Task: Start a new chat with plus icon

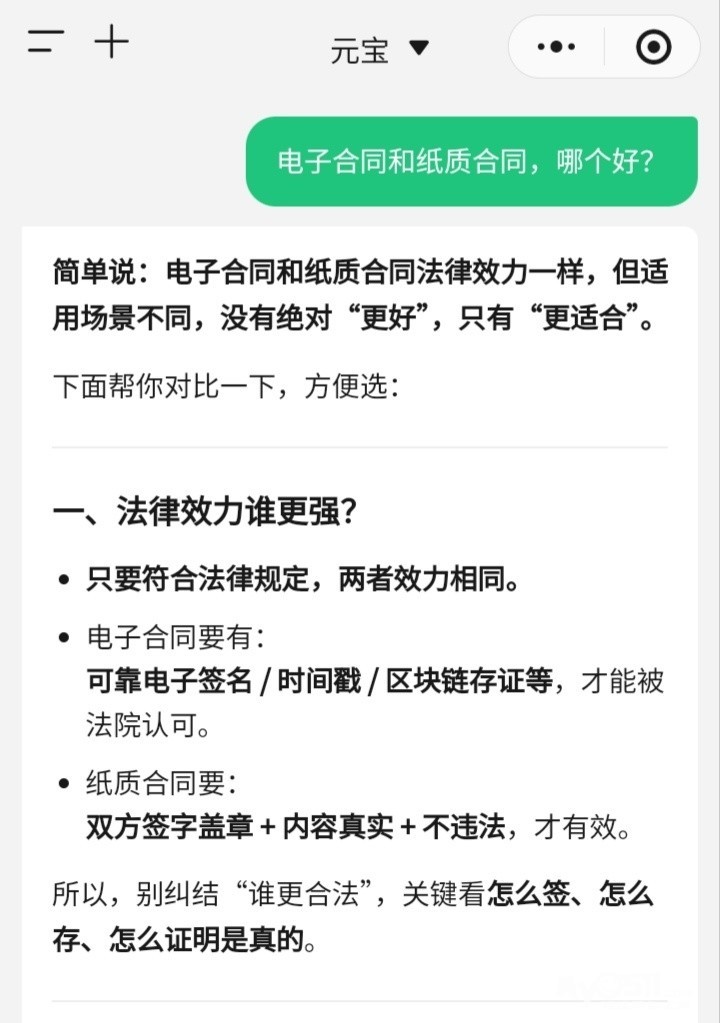Action: pos(111,43)
